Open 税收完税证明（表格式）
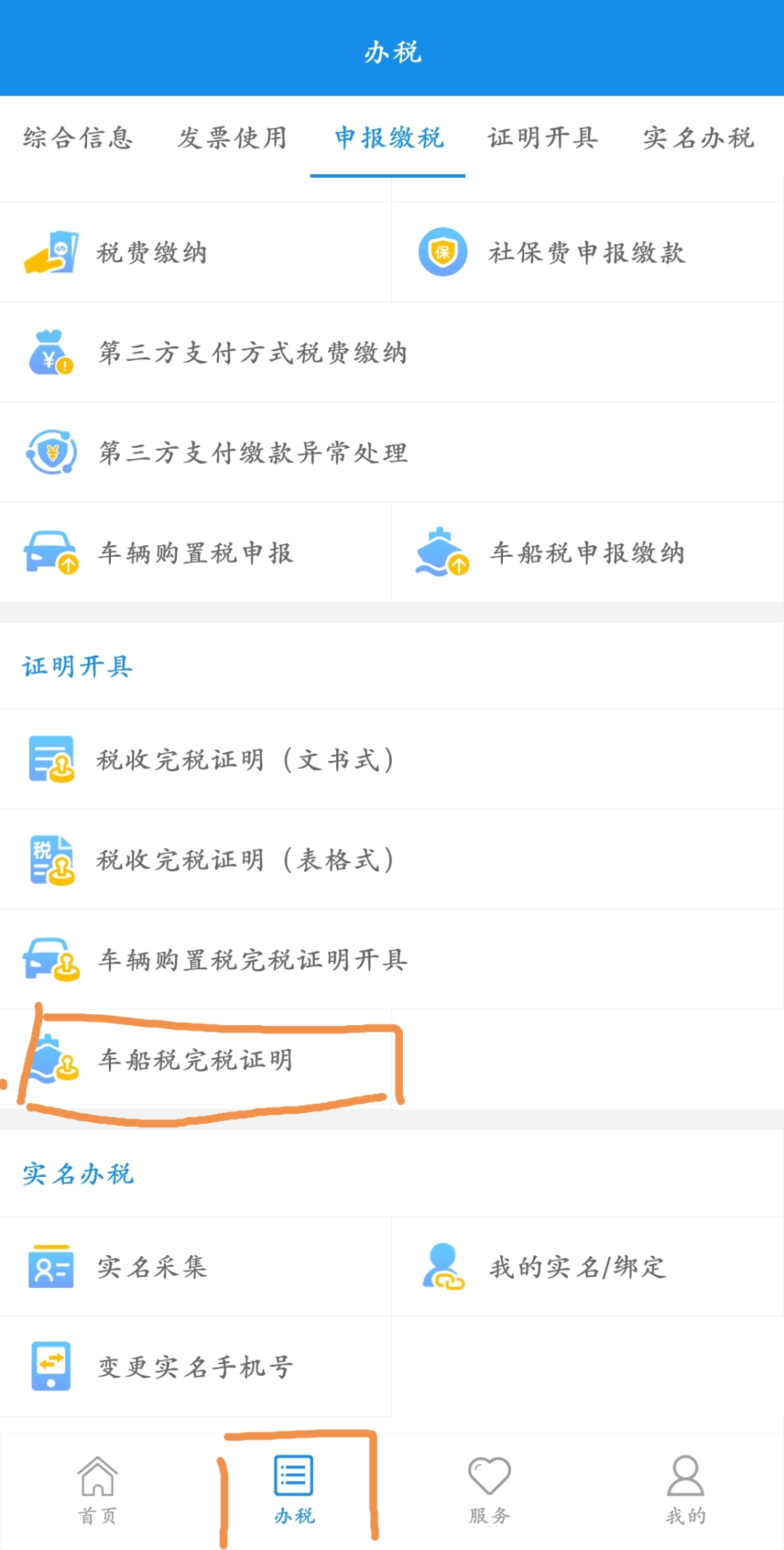This screenshot has height=1550, width=784. (x=392, y=860)
